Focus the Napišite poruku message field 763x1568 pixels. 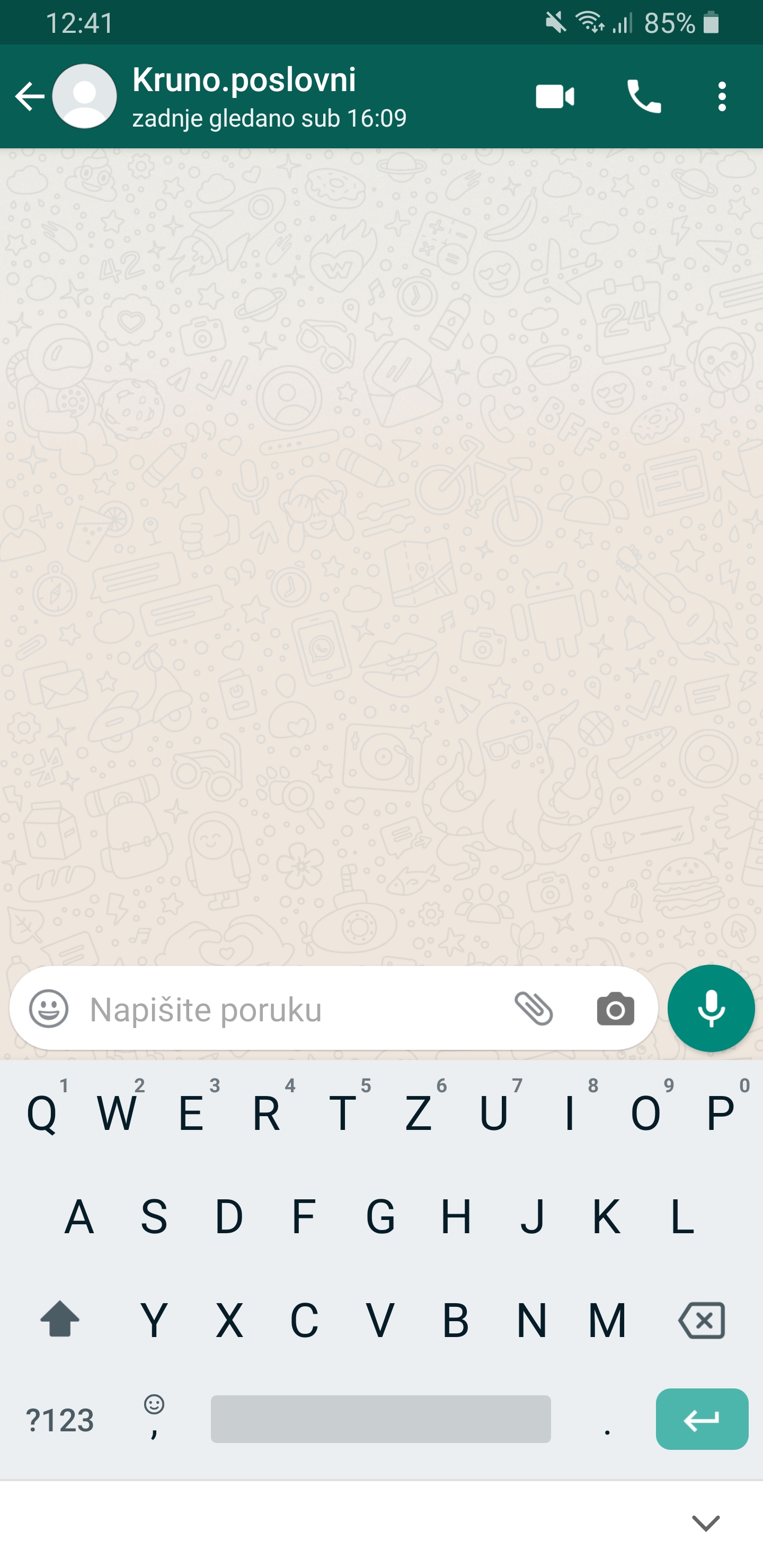coord(292,1009)
